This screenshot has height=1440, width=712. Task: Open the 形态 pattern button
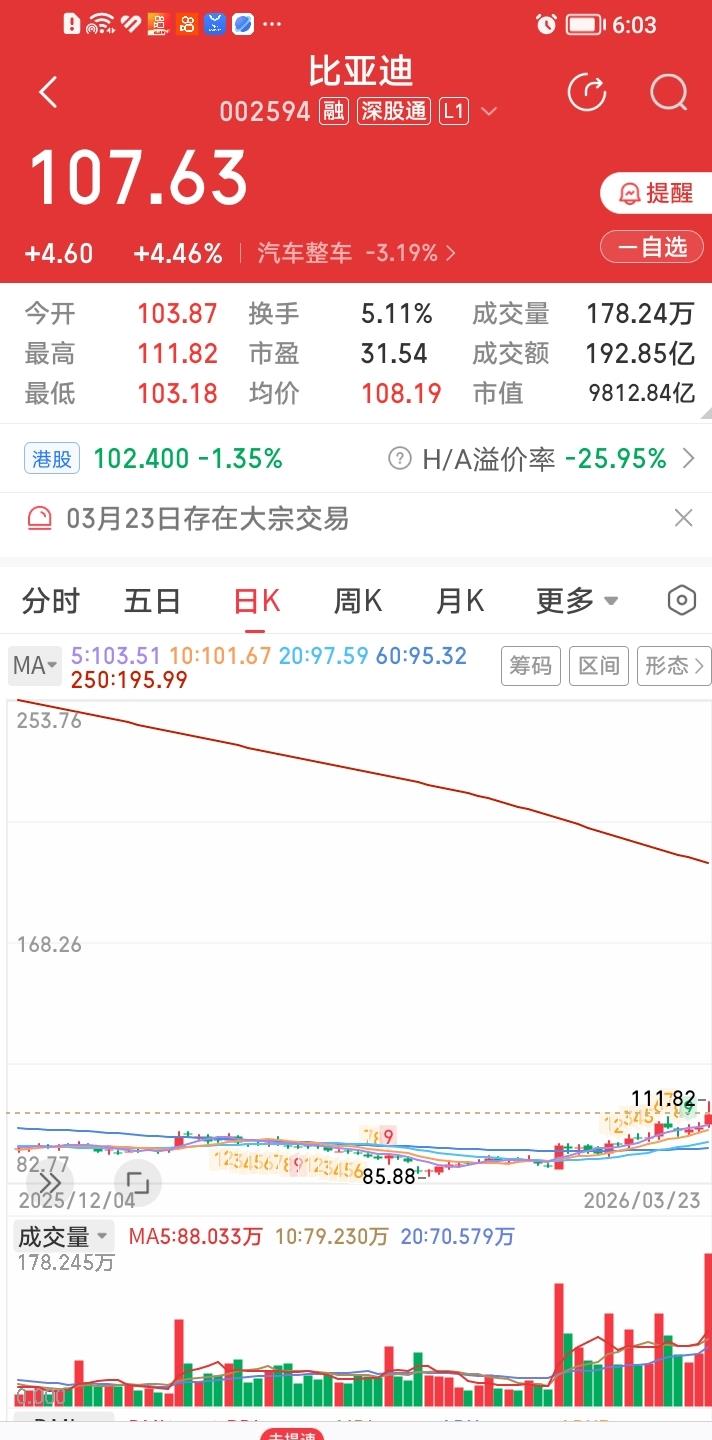[x=673, y=665]
